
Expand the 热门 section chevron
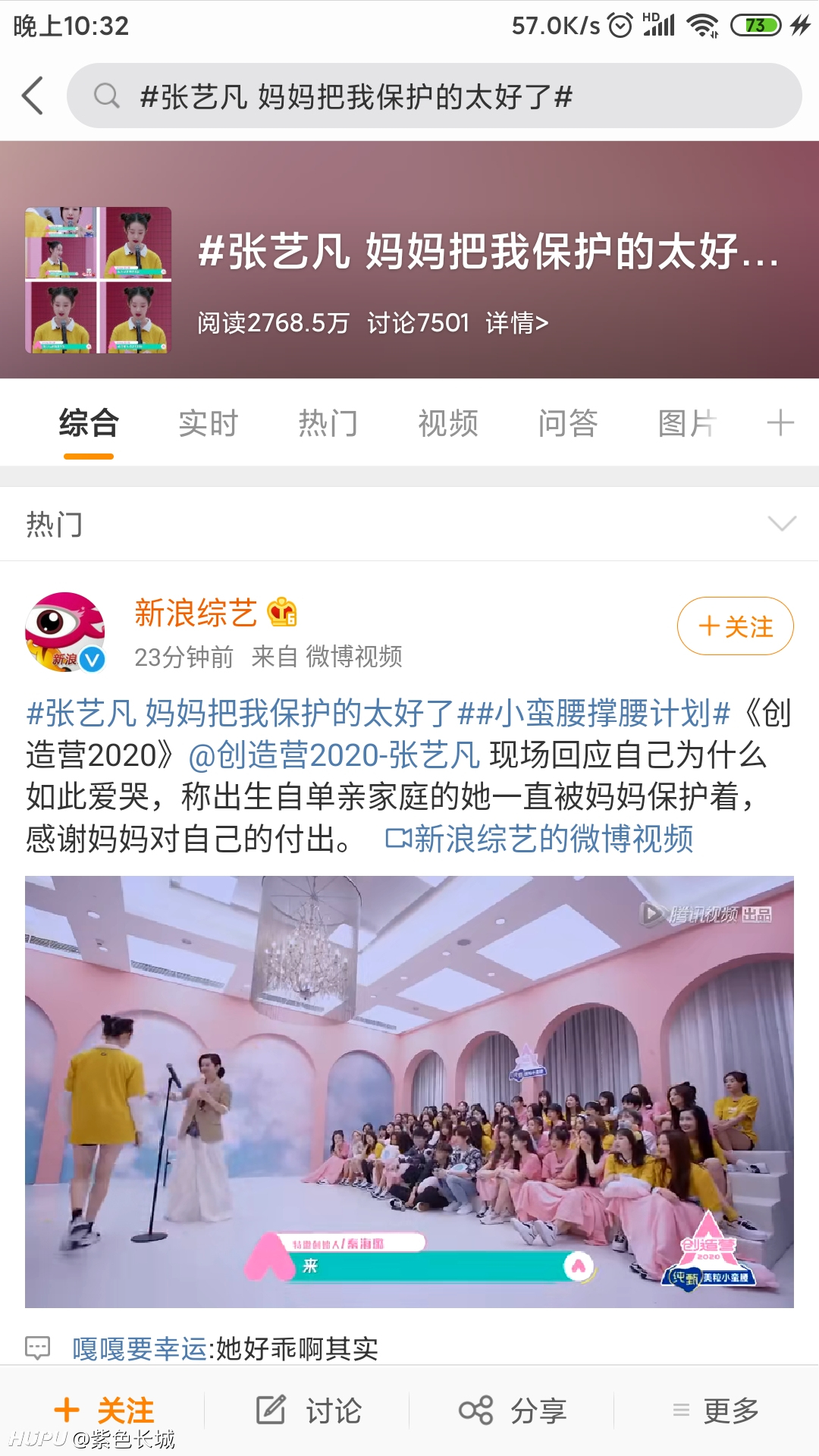[x=782, y=523]
